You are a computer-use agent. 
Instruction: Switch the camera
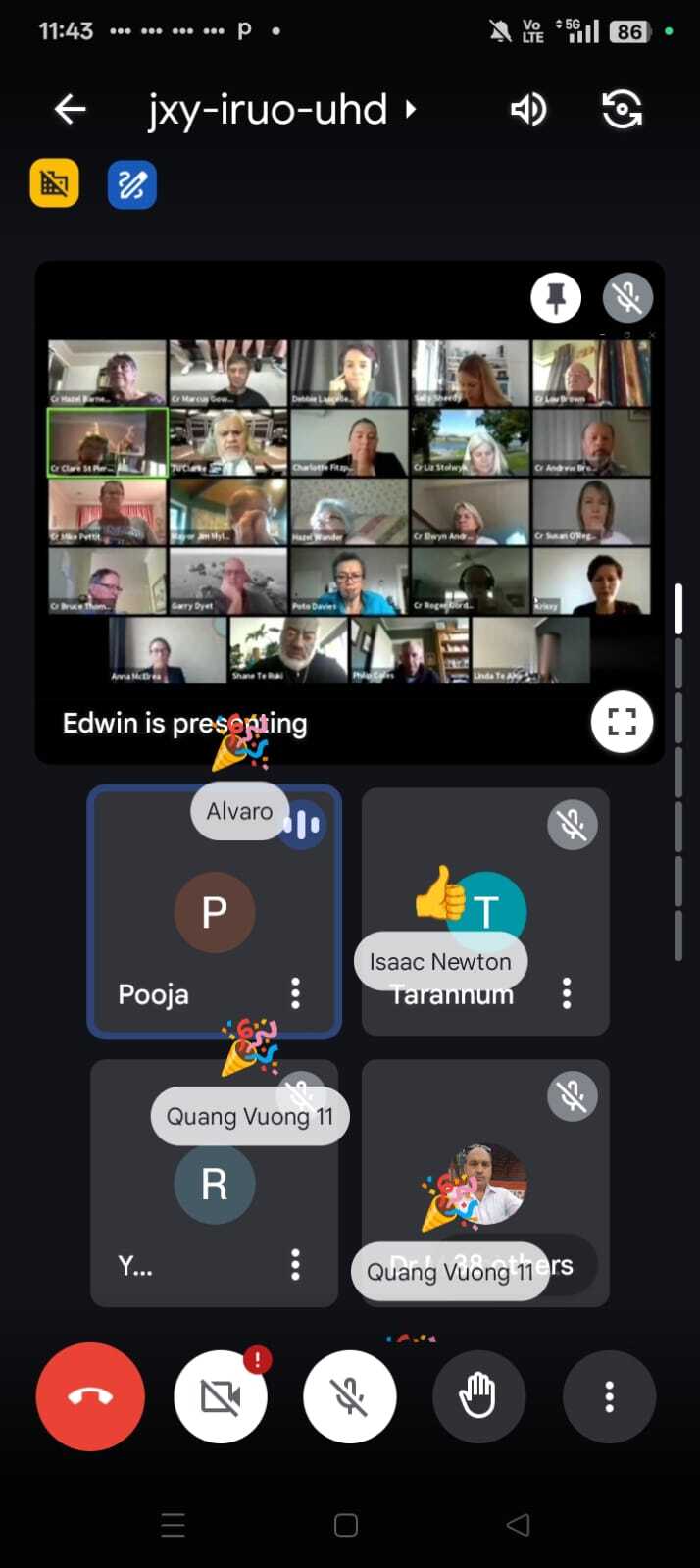click(x=622, y=109)
